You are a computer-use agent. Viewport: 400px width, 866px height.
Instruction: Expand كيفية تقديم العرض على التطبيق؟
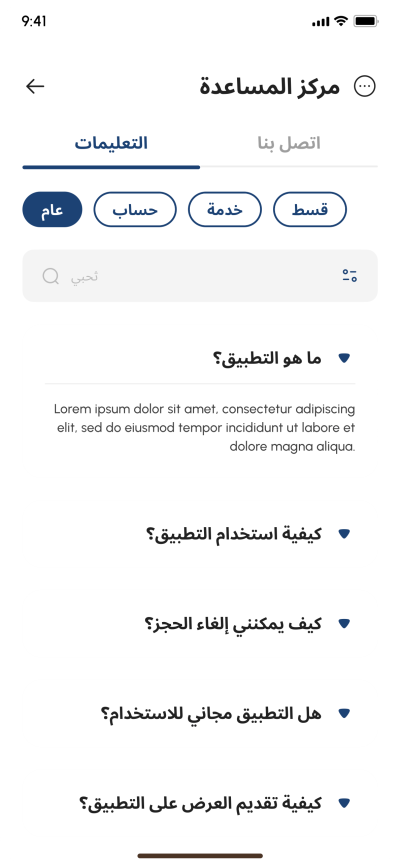click(200, 803)
